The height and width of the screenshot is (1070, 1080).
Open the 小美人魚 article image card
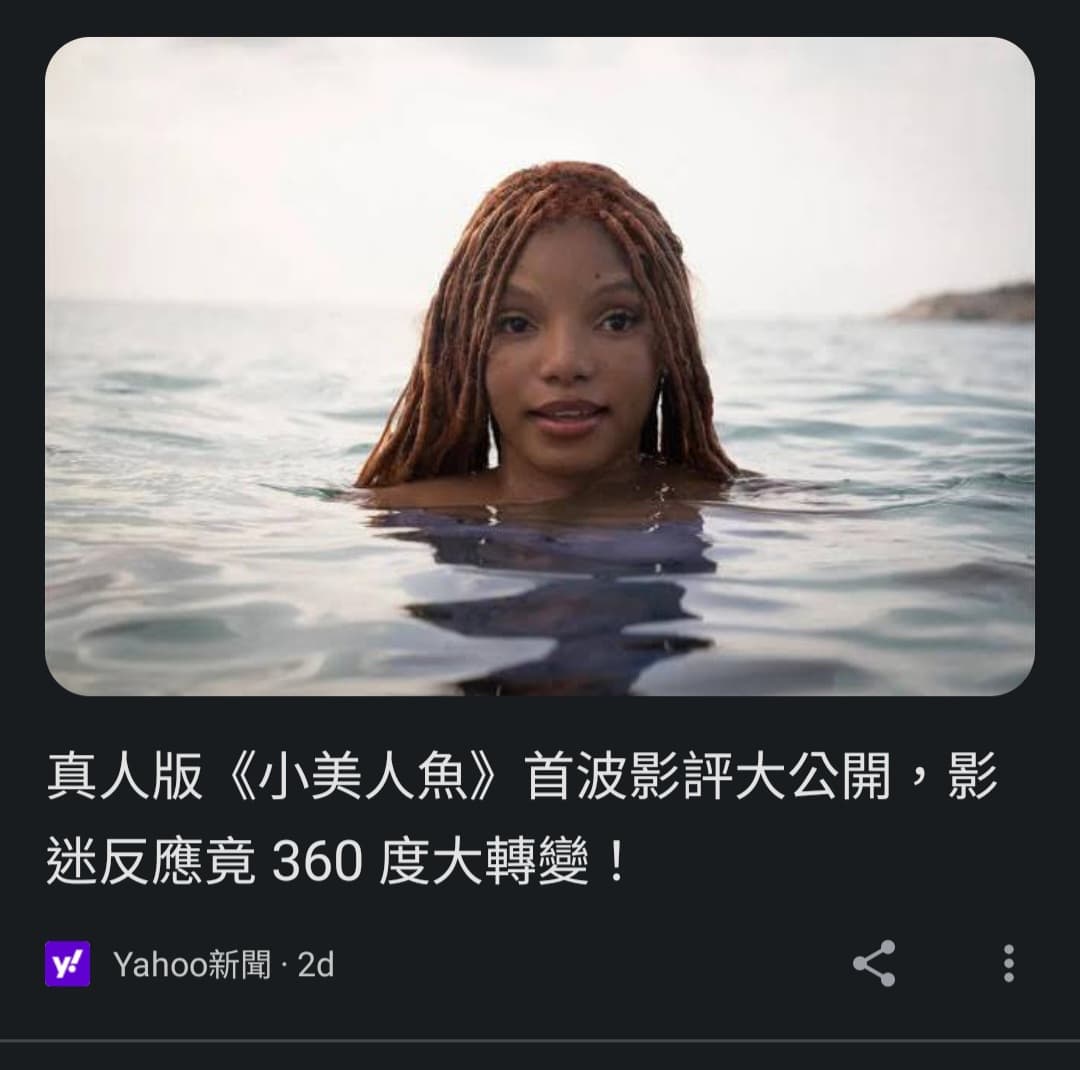[540, 366]
